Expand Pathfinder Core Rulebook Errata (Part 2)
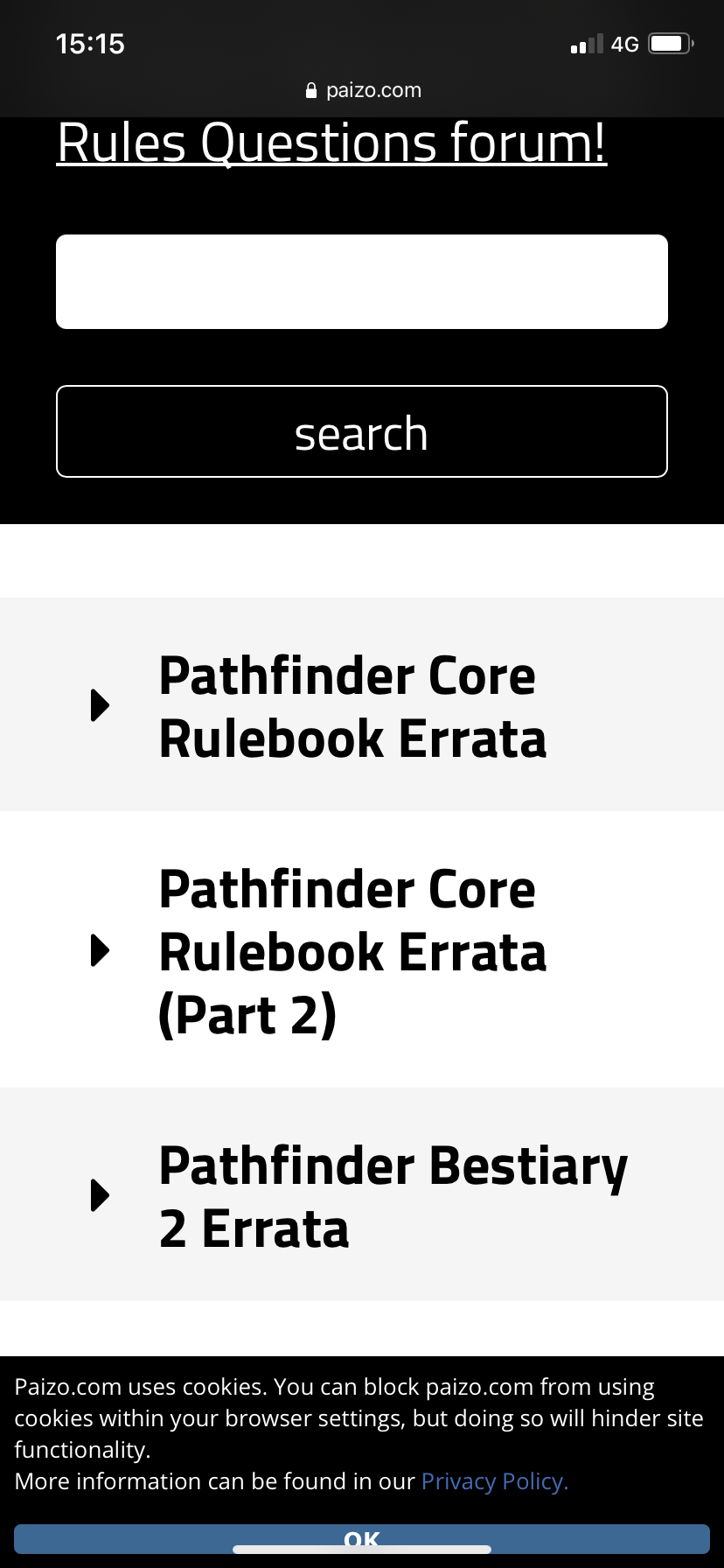The height and width of the screenshot is (1568, 724). pyautogui.click(x=362, y=949)
